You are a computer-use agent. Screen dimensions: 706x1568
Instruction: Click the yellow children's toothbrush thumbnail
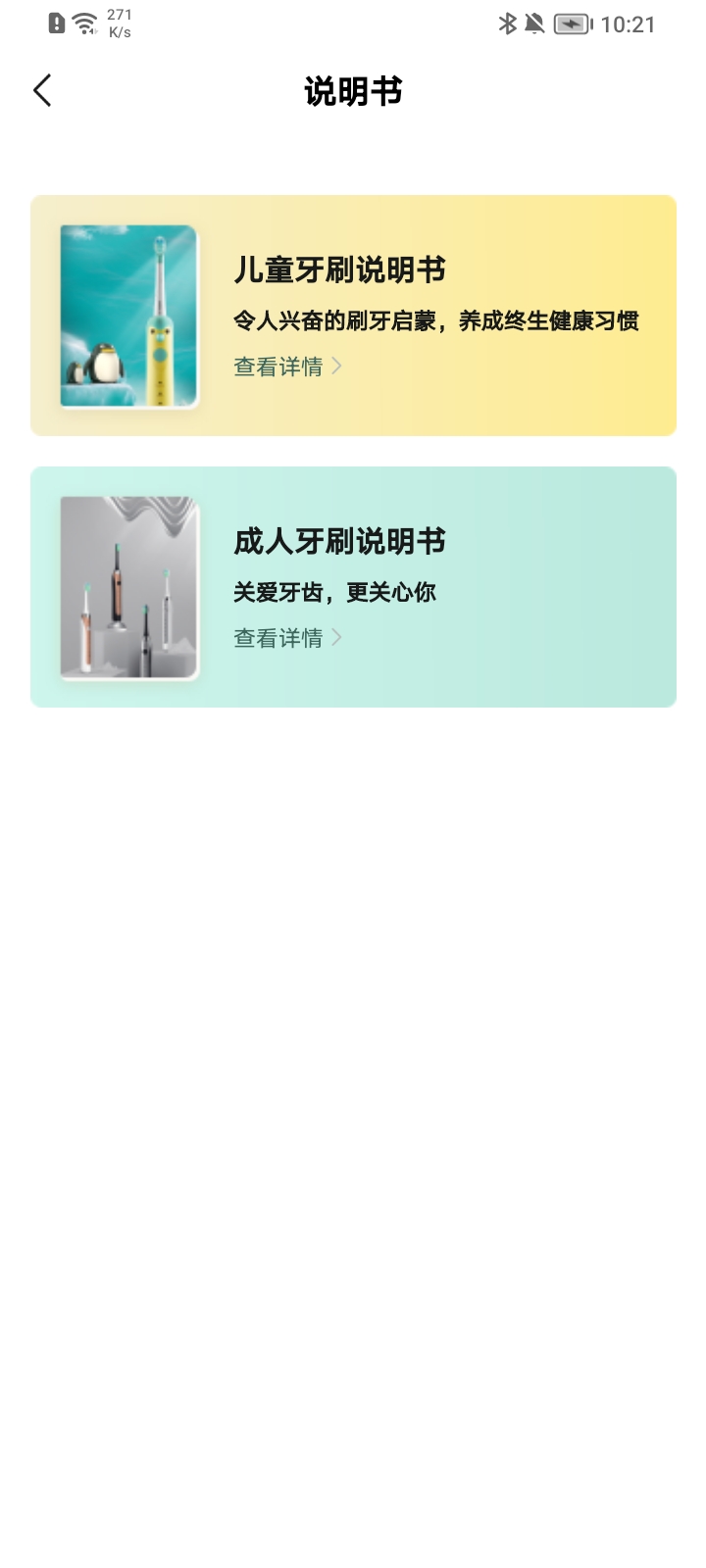[x=128, y=316]
